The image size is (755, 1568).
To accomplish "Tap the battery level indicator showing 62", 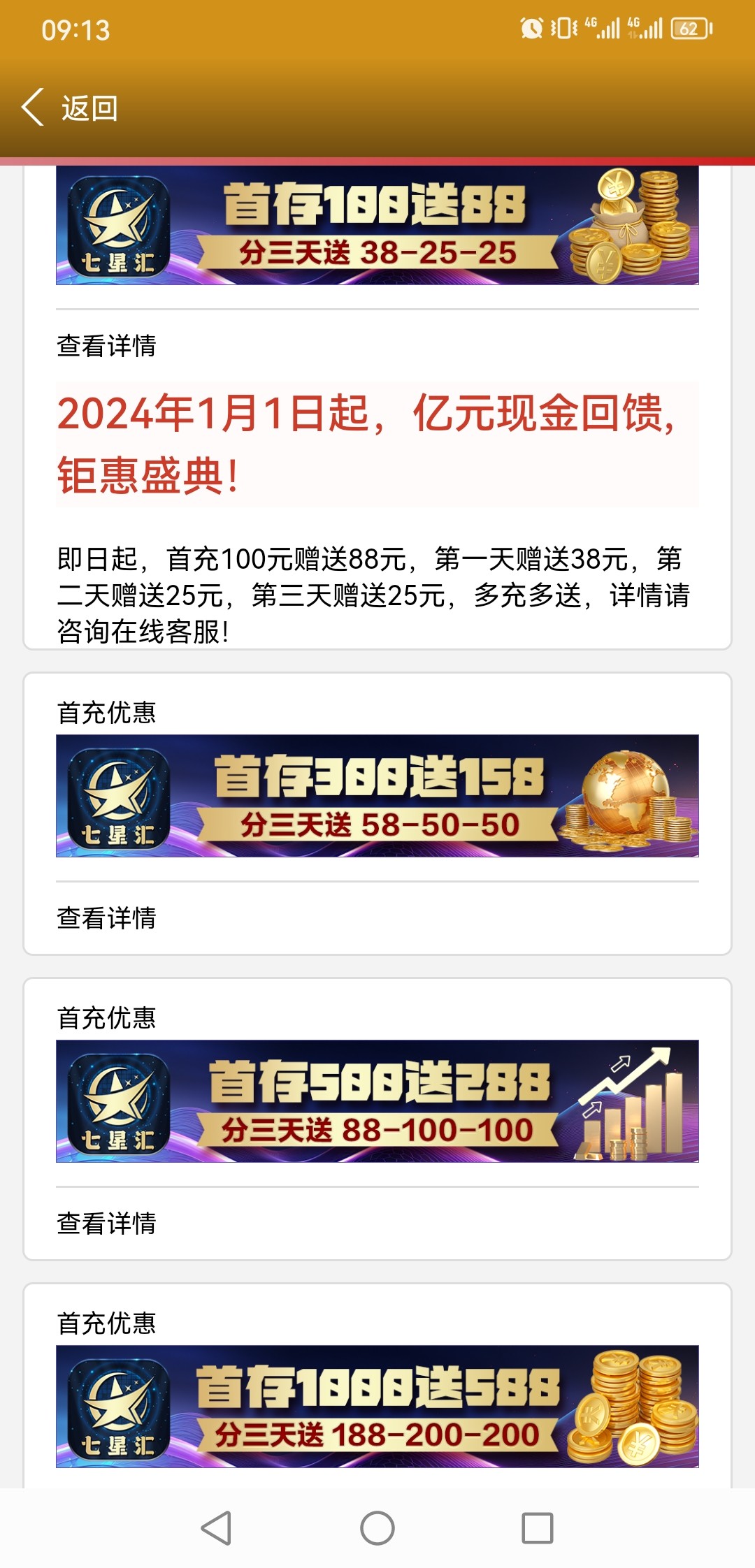I will (x=689, y=27).
